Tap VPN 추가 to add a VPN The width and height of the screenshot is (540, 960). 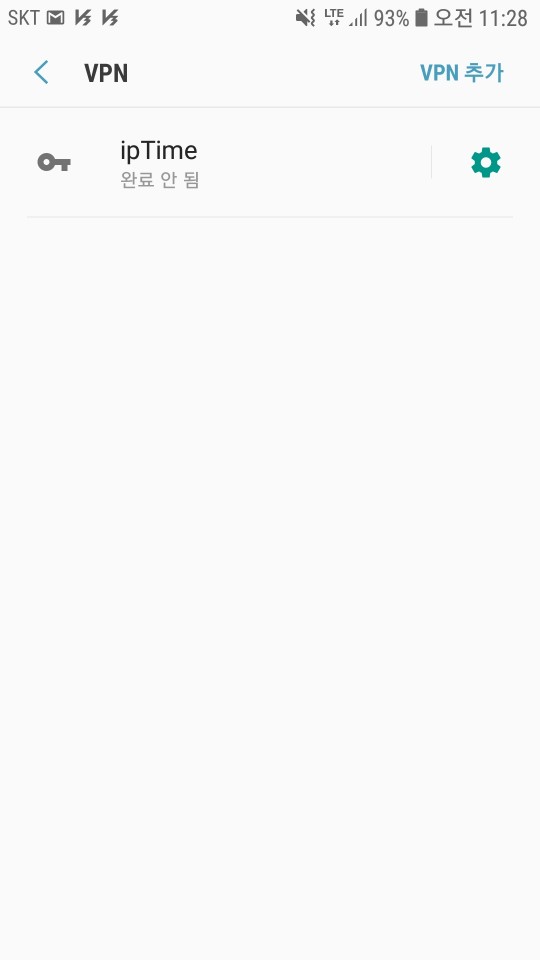pos(462,73)
